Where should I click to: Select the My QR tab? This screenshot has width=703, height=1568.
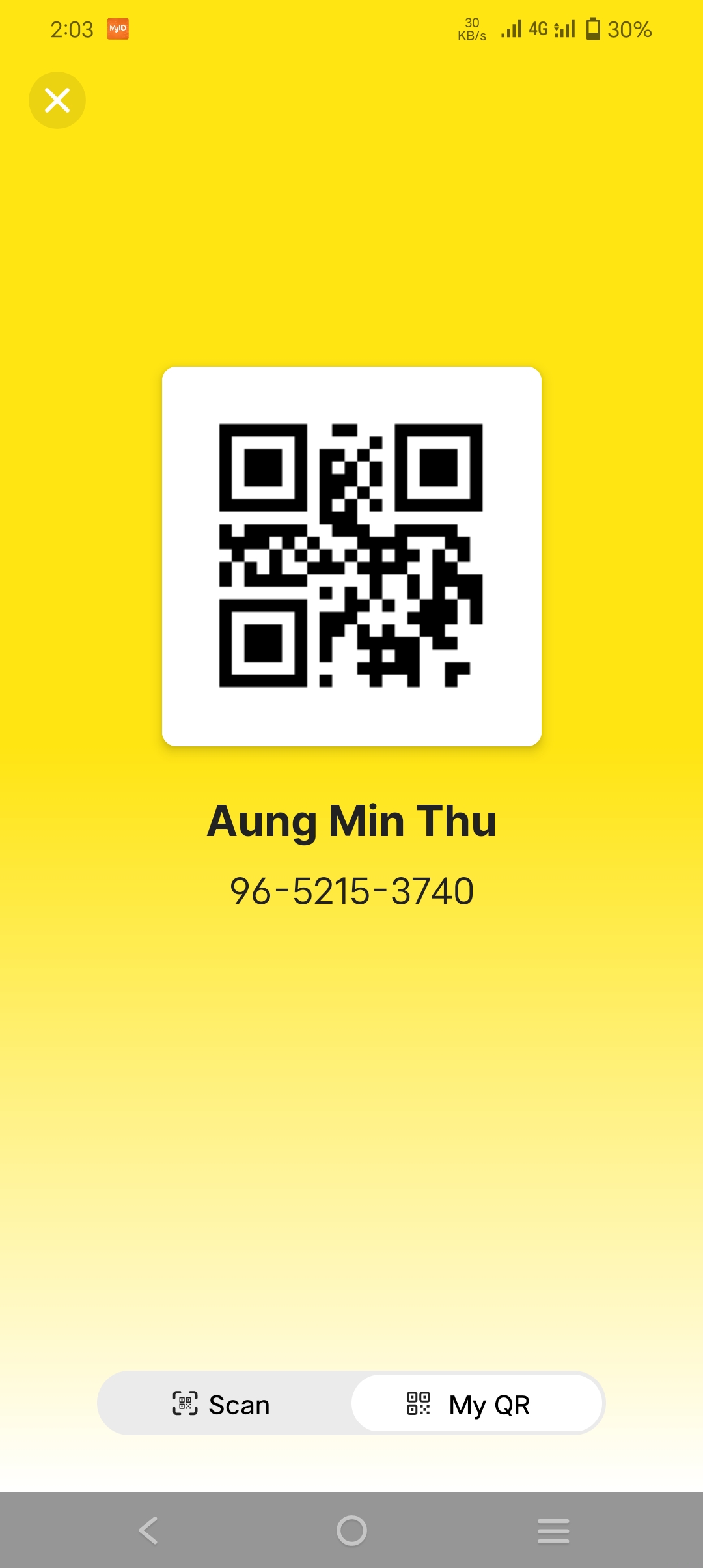(x=476, y=1405)
